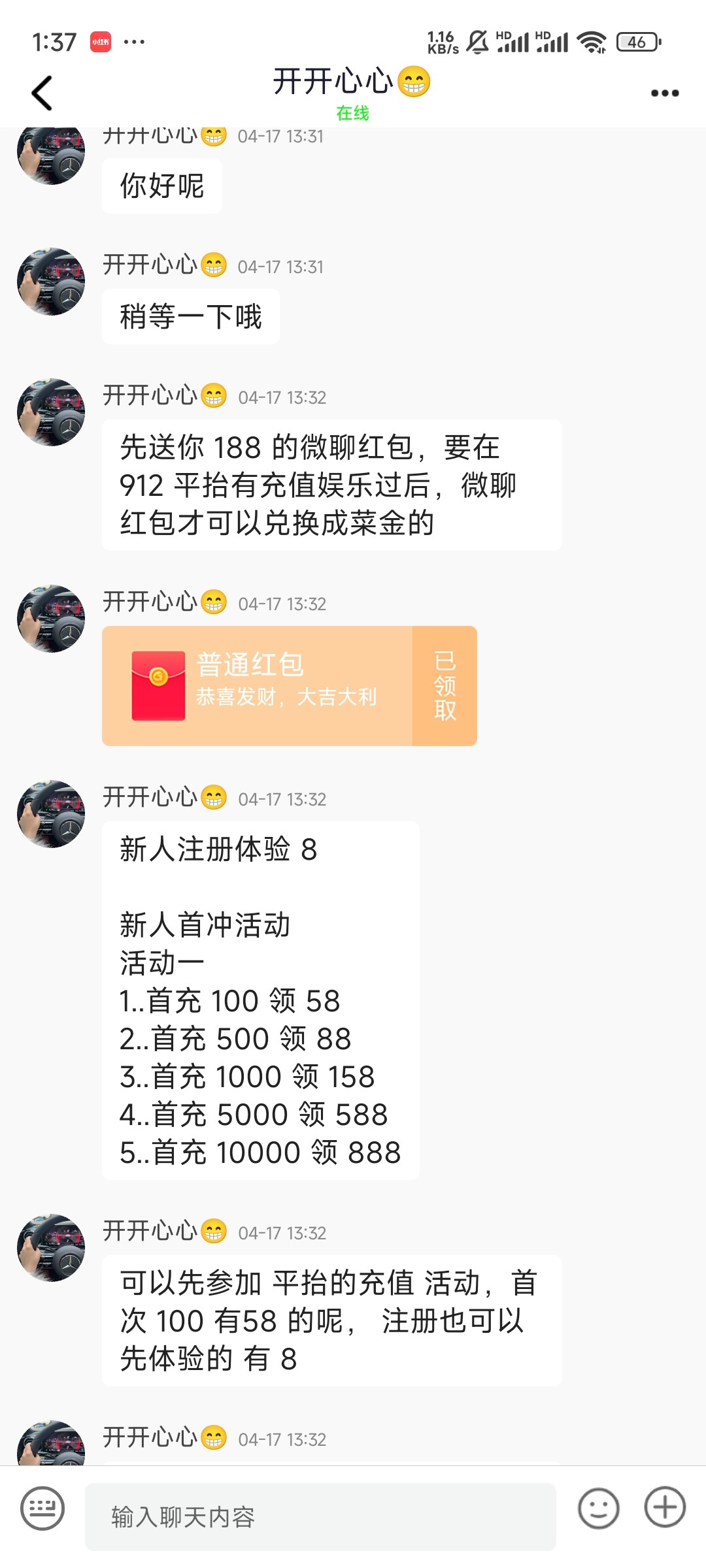The image size is (706, 1568).
Task: View sender avatar beside 稍等一下哦 message
Action: [51, 282]
